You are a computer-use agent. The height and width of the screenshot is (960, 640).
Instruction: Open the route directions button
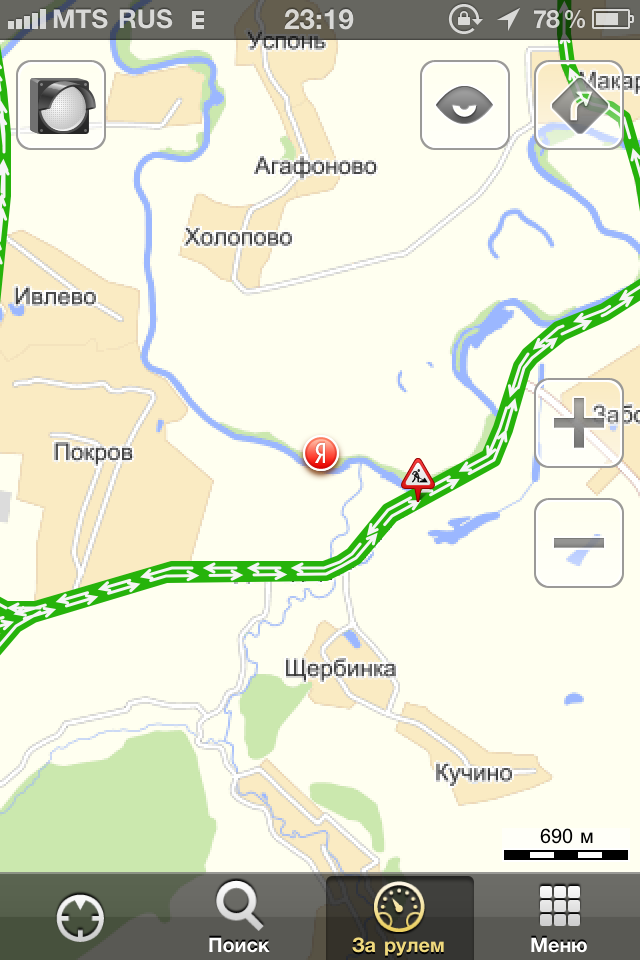(x=580, y=105)
